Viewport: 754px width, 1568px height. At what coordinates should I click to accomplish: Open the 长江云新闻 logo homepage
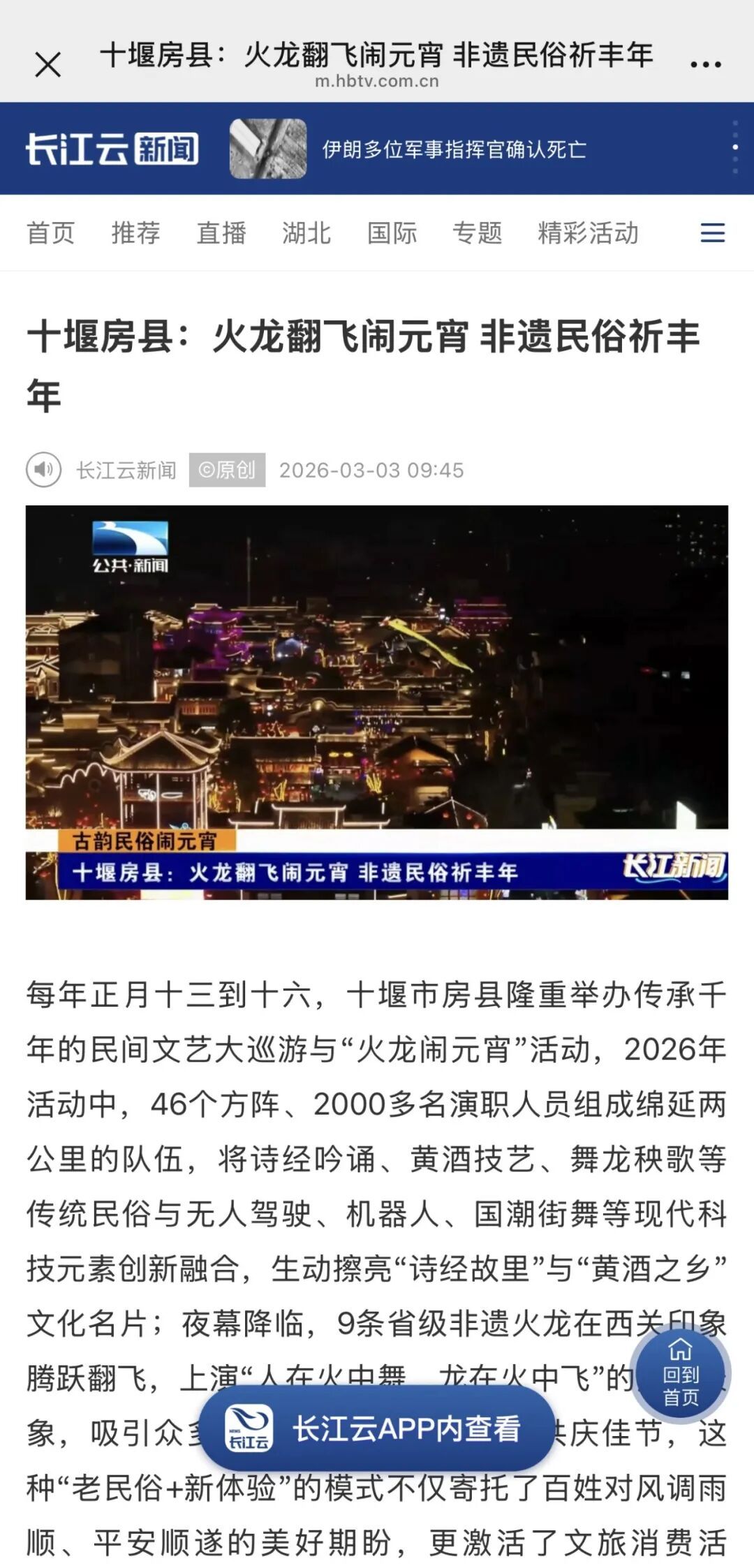point(112,149)
